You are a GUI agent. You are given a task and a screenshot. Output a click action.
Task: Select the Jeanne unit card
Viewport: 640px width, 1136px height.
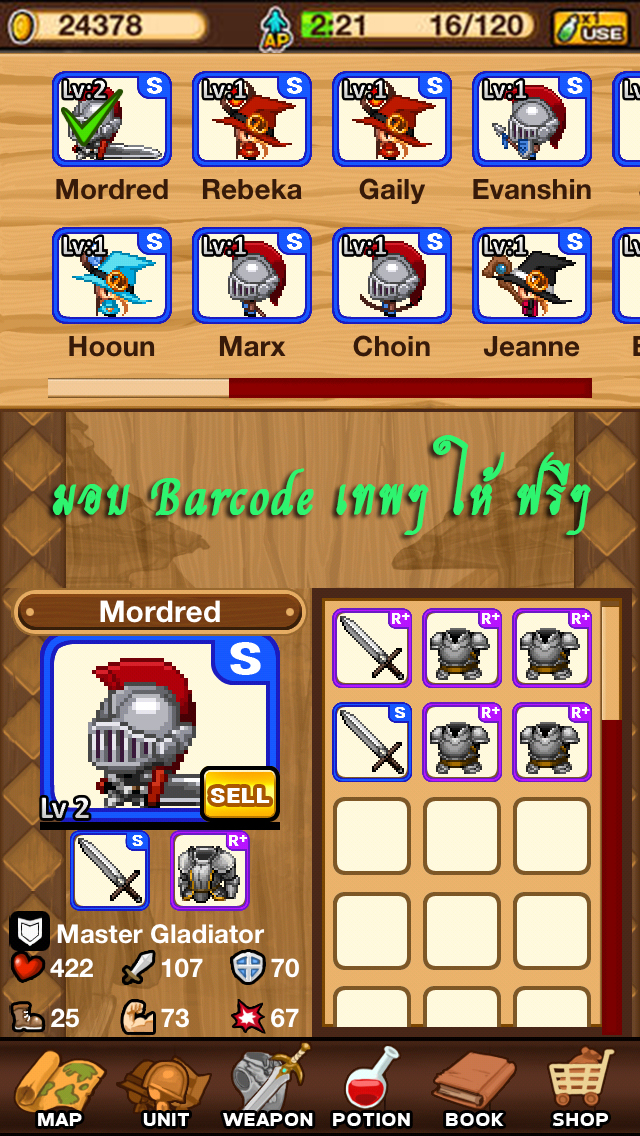pos(531,276)
